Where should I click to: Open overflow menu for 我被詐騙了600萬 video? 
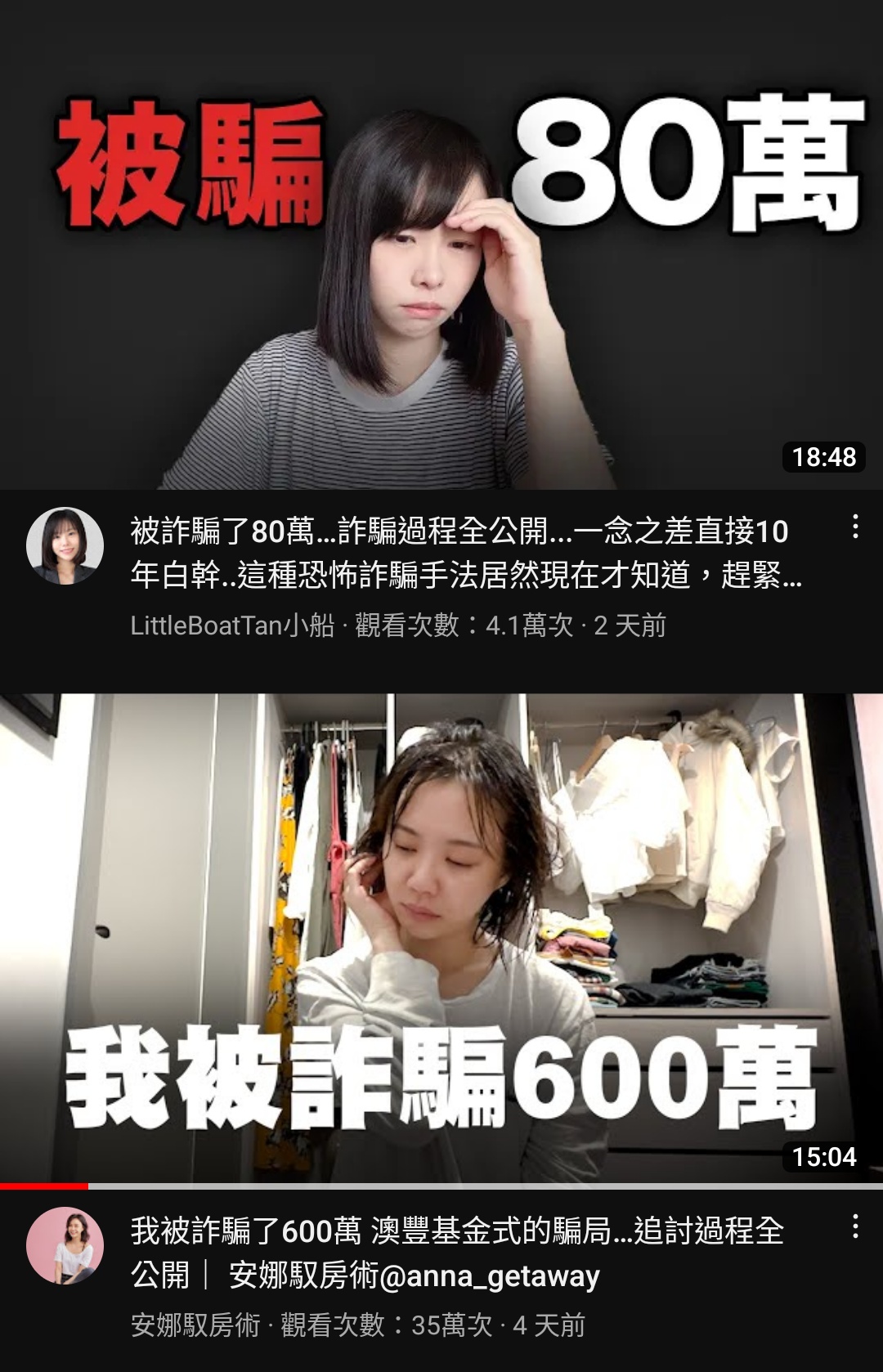[x=855, y=1226]
